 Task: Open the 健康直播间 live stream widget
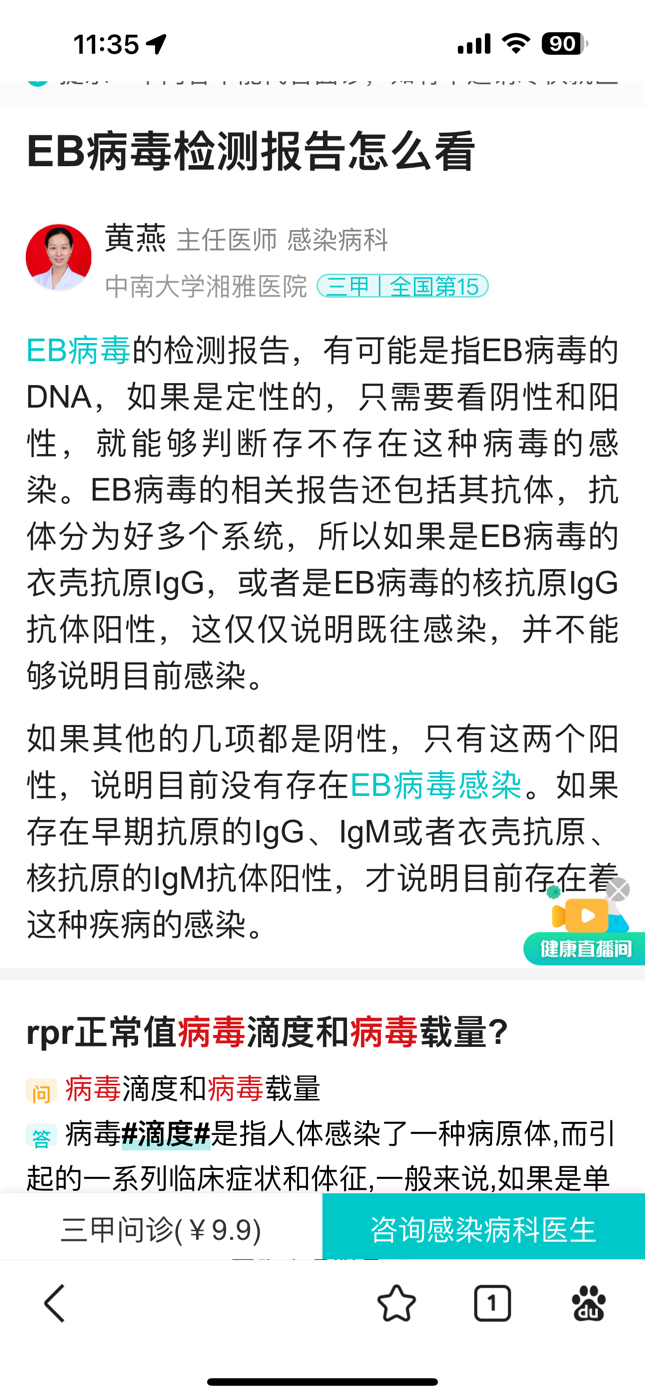point(584,929)
